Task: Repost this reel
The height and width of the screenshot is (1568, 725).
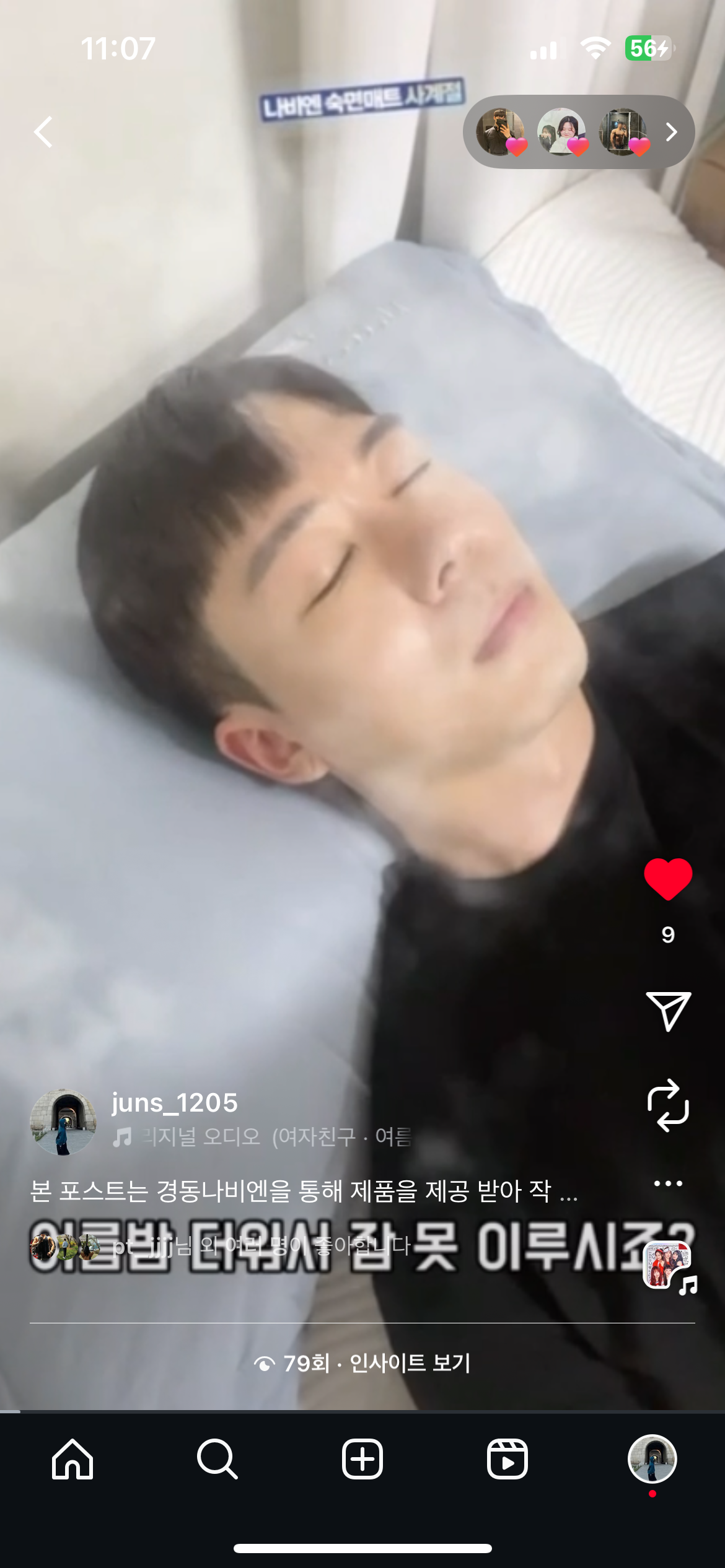Action: pyautogui.click(x=668, y=1105)
